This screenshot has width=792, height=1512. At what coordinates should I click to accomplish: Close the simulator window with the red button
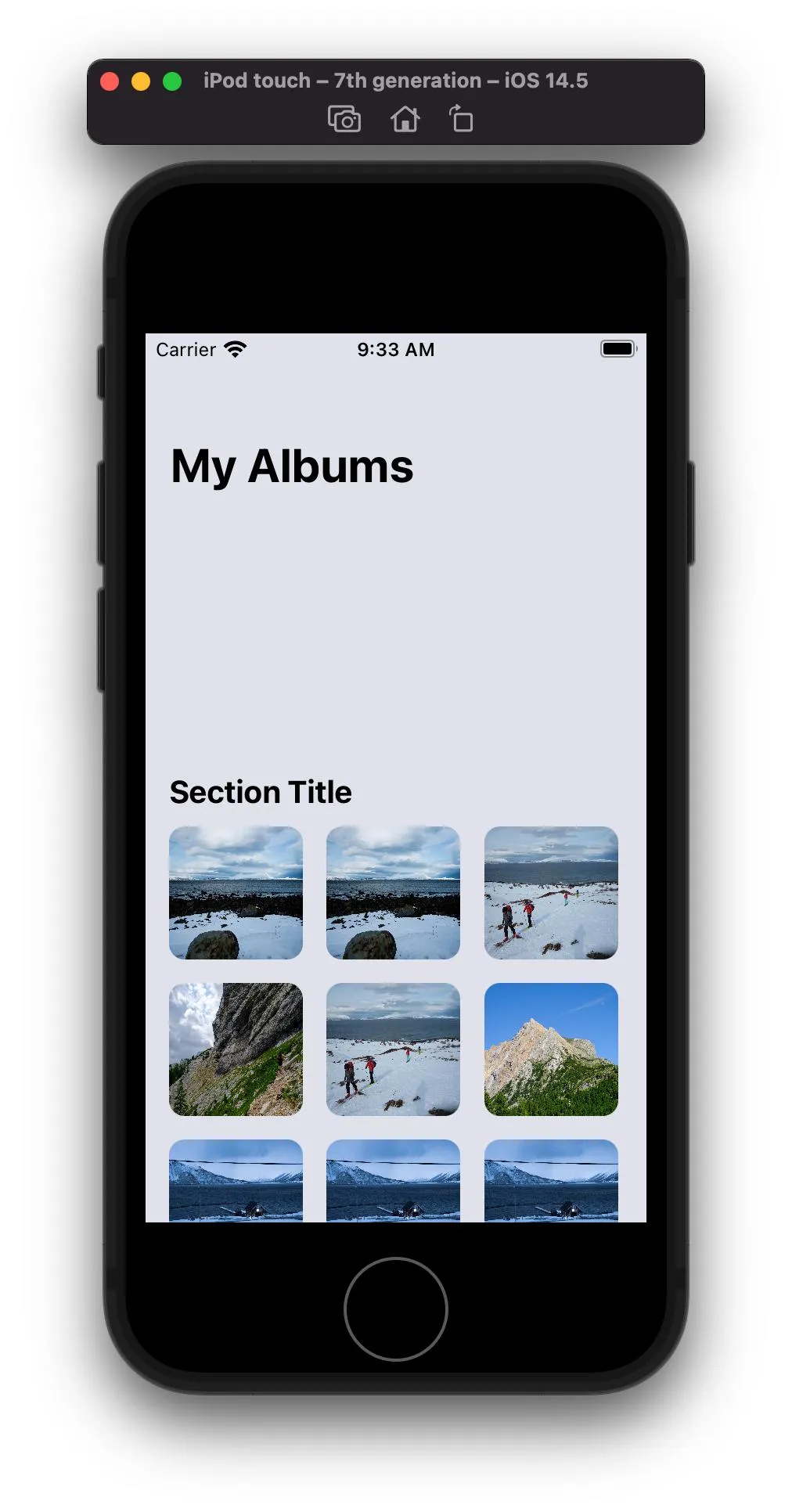[110, 81]
